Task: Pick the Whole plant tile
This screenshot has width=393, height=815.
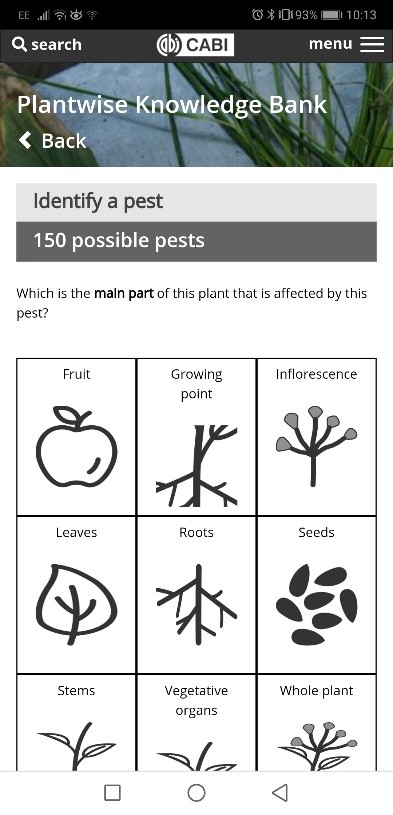Action: coord(317,722)
